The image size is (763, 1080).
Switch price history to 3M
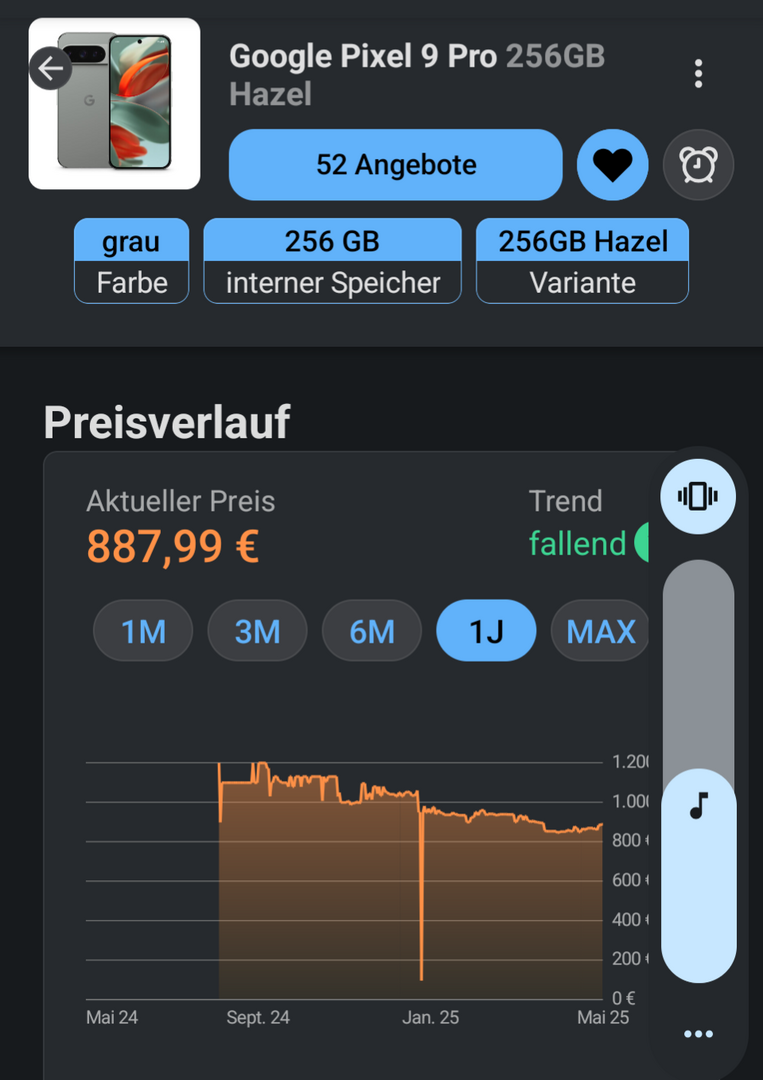[x=257, y=632]
